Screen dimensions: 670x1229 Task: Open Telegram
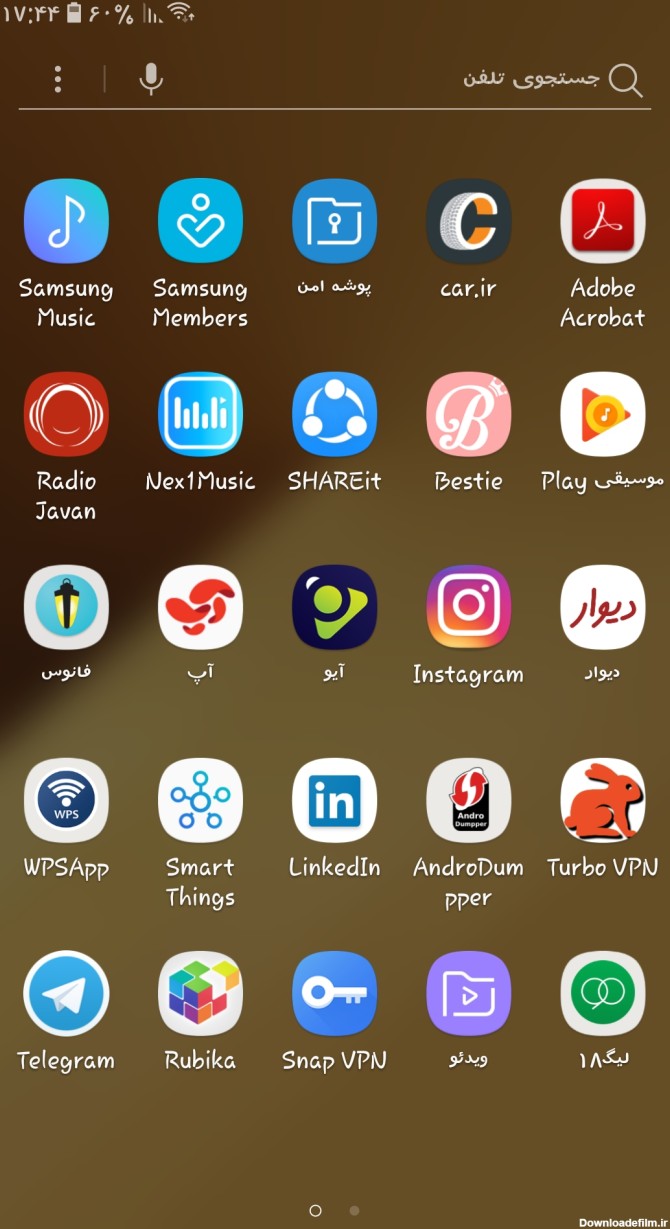point(66,994)
